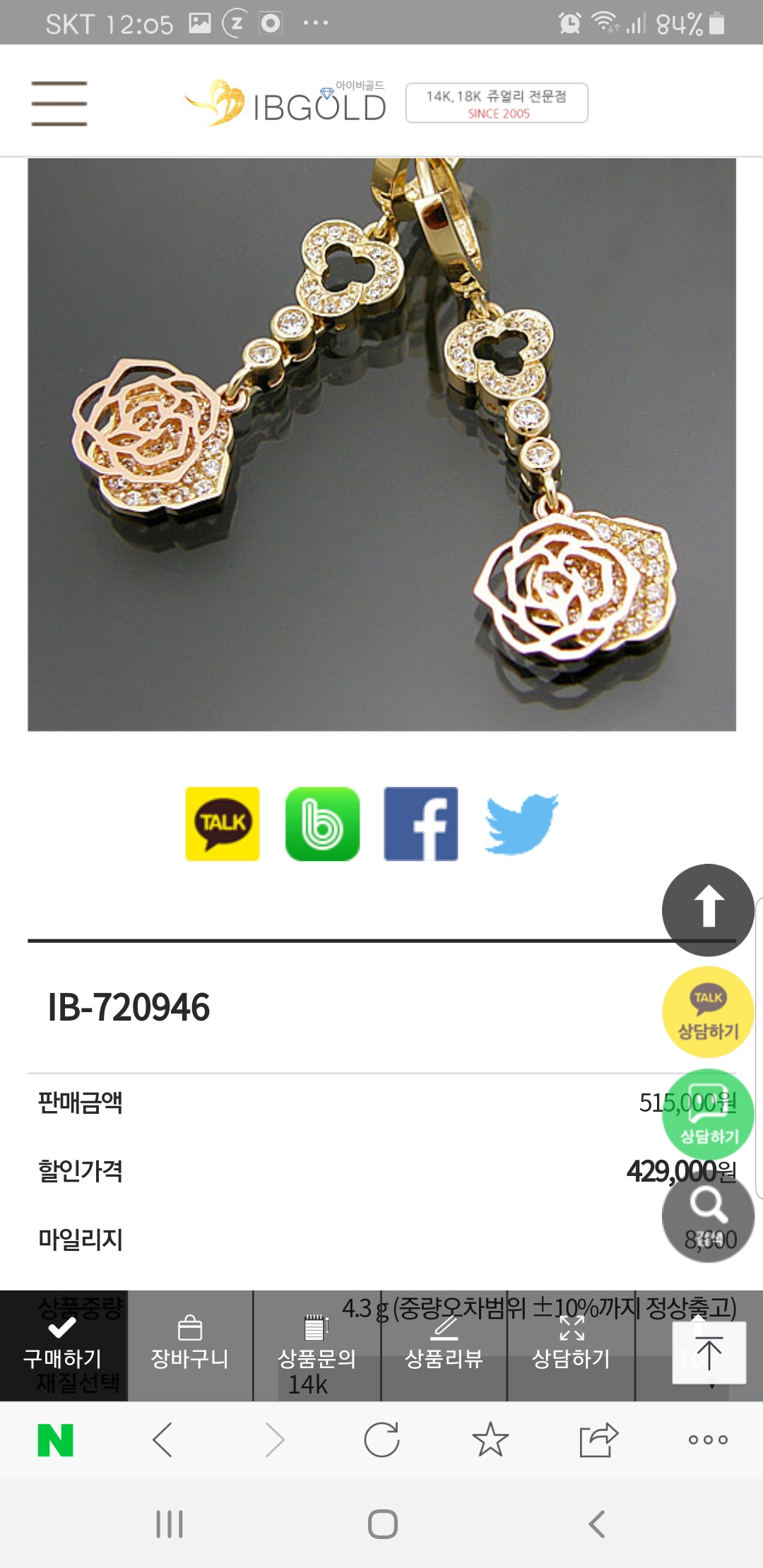The height and width of the screenshot is (1568, 763).
Task: Reload the current page
Action: coord(381,1440)
